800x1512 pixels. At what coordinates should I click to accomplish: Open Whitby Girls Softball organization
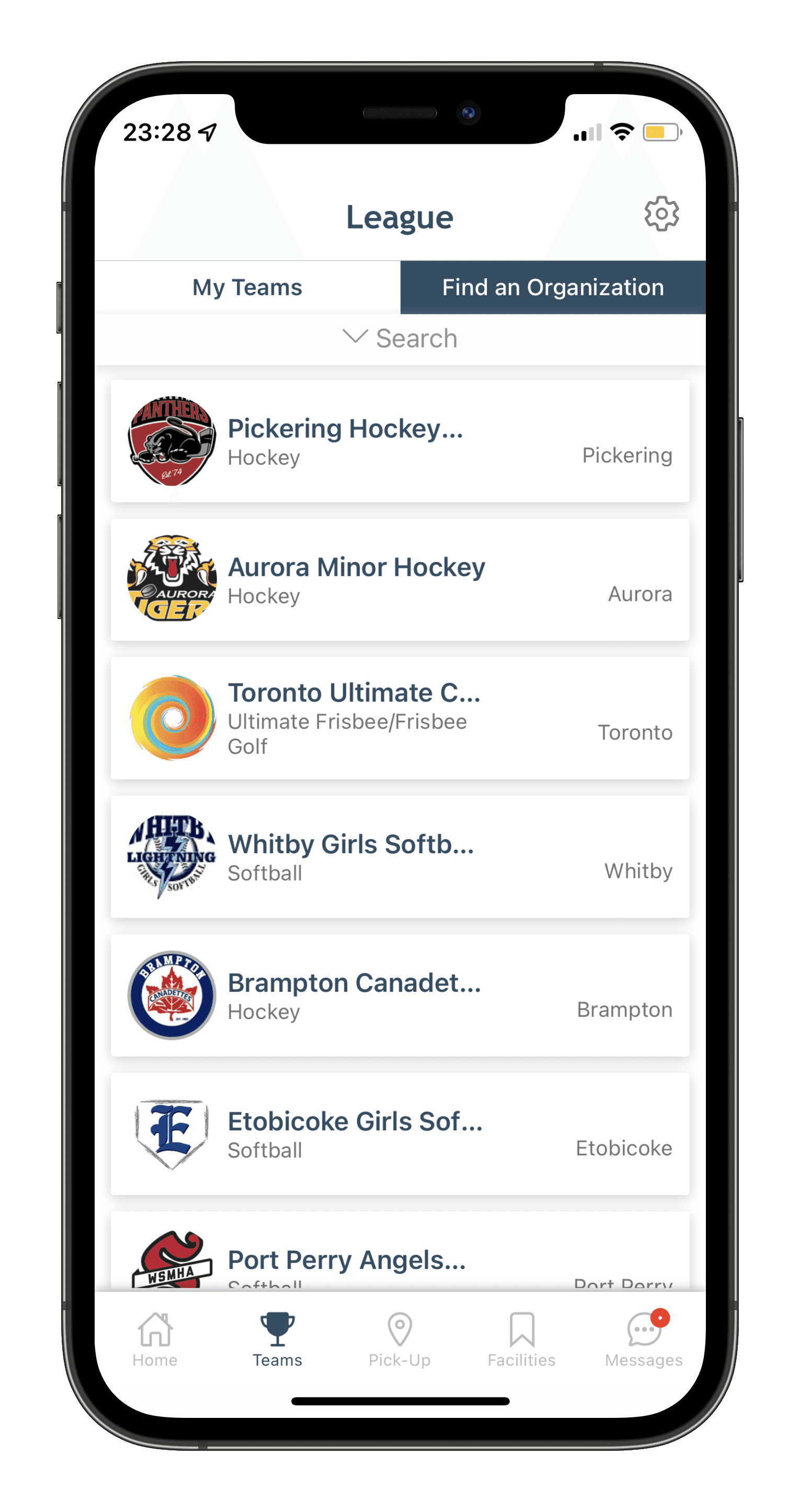point(399,857)
